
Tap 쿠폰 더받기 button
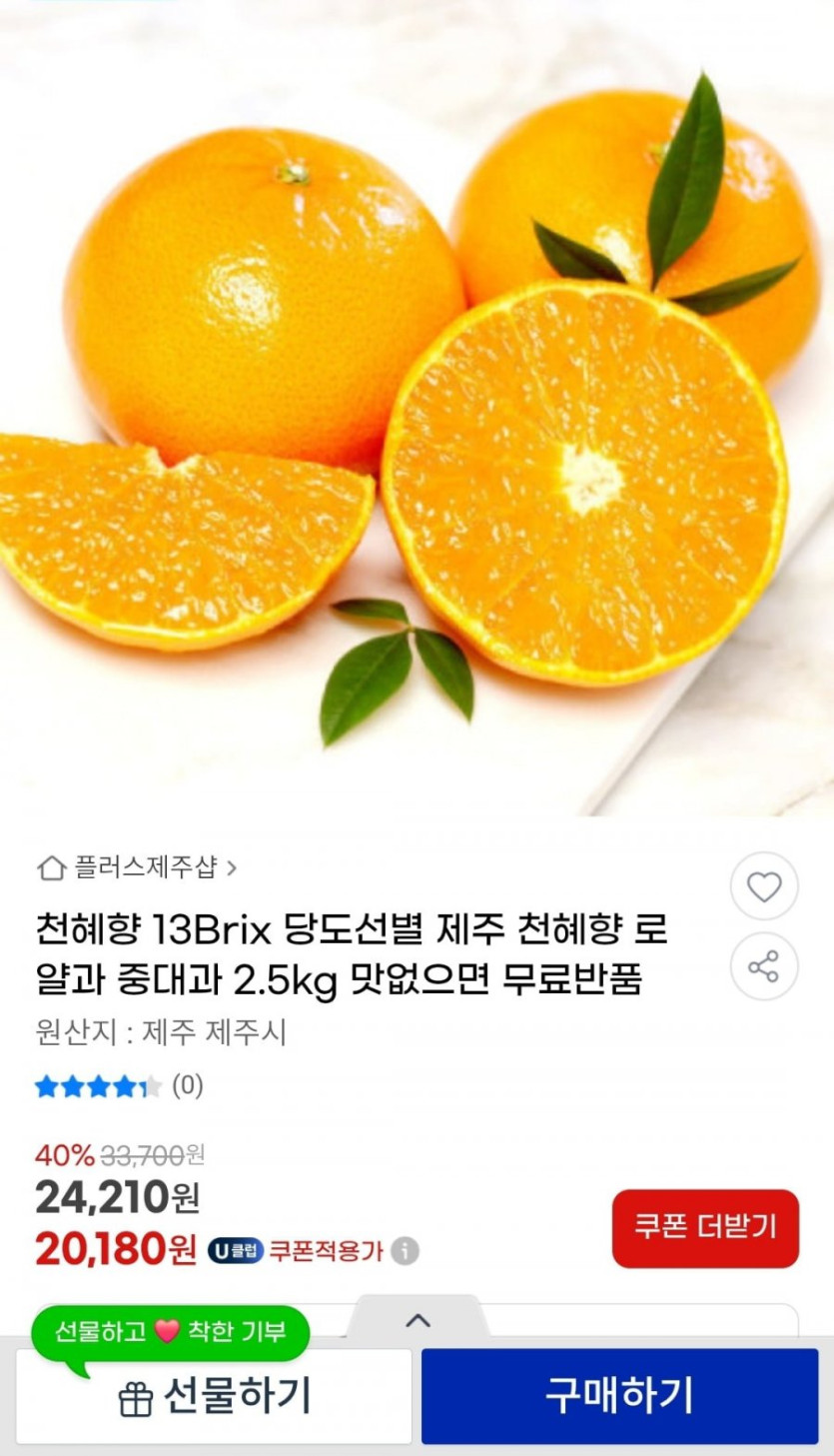[705, 1227]
